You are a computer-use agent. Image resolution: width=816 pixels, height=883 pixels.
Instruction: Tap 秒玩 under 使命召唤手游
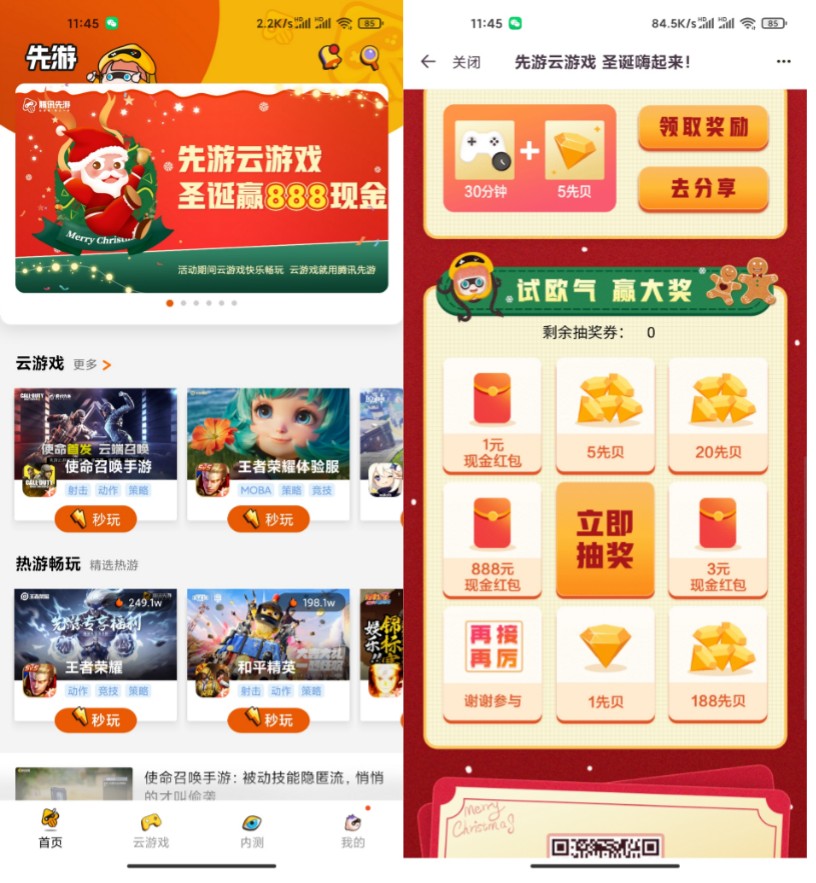[96, 519]
